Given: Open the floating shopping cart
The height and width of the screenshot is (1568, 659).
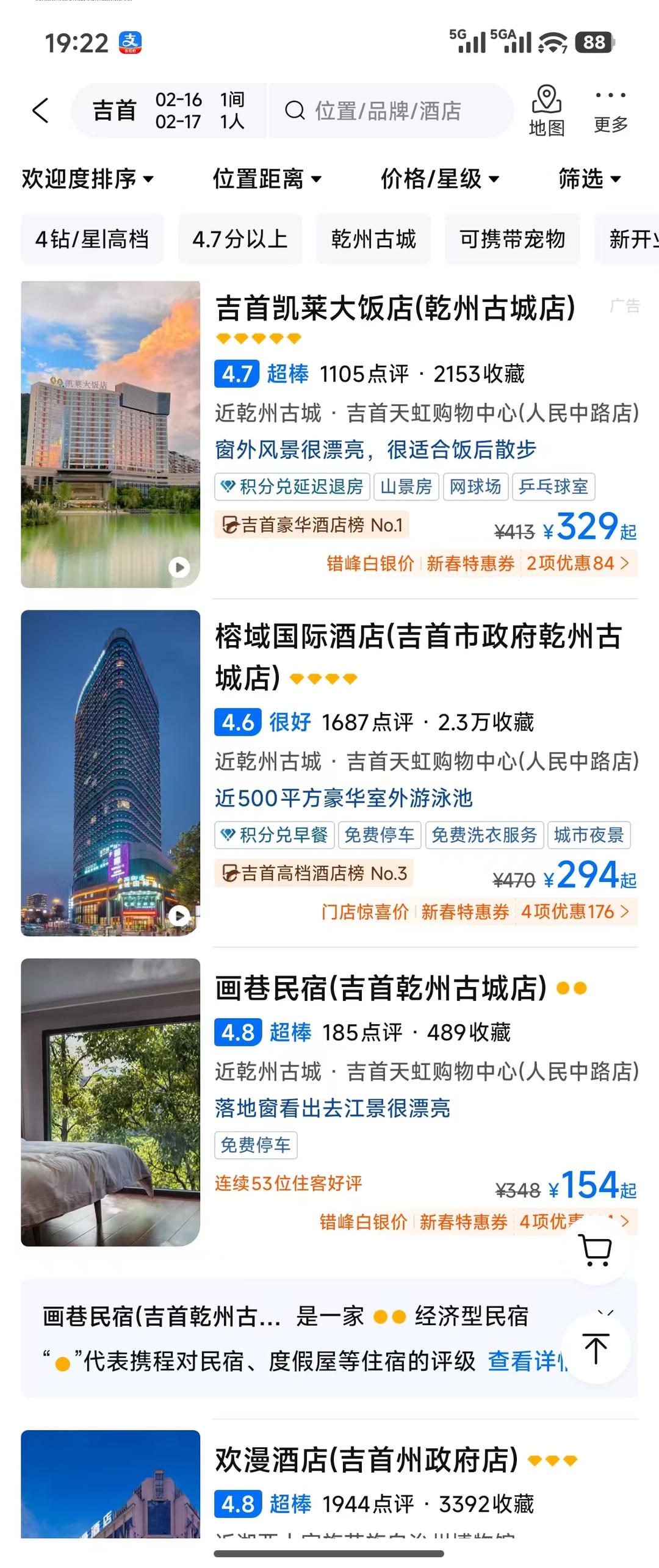Looking at the screenshot, I should (x=596, y=1251).
